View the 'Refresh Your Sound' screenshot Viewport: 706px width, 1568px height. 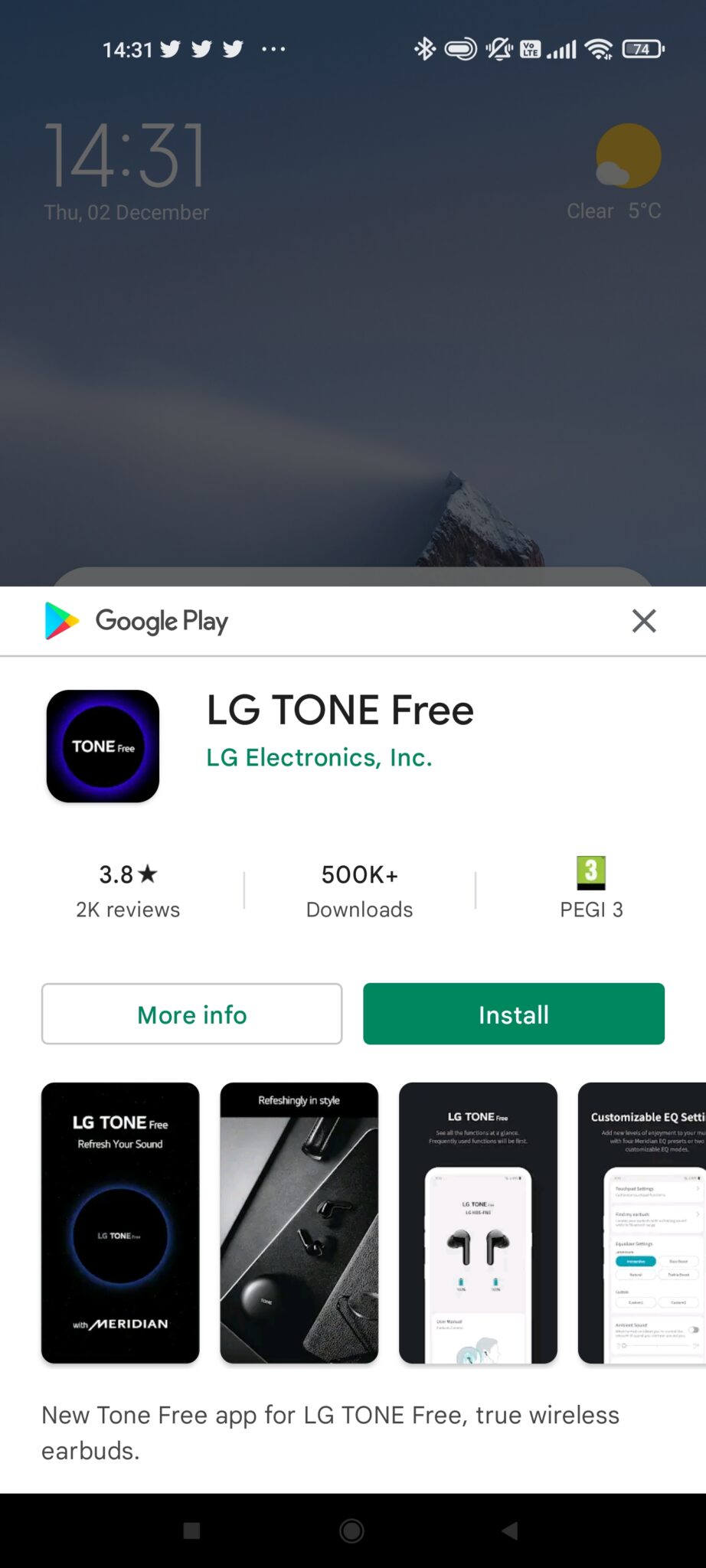[x=120, y=1223]
